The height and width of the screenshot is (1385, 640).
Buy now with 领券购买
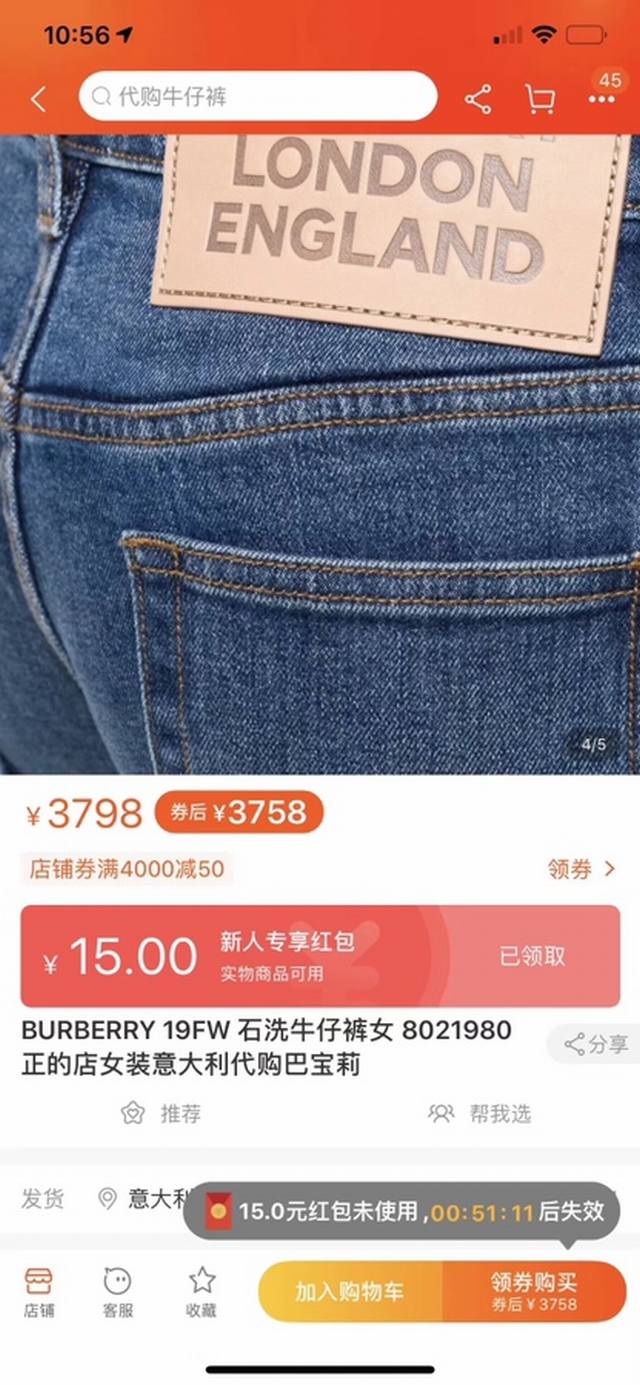[534, 1291]
